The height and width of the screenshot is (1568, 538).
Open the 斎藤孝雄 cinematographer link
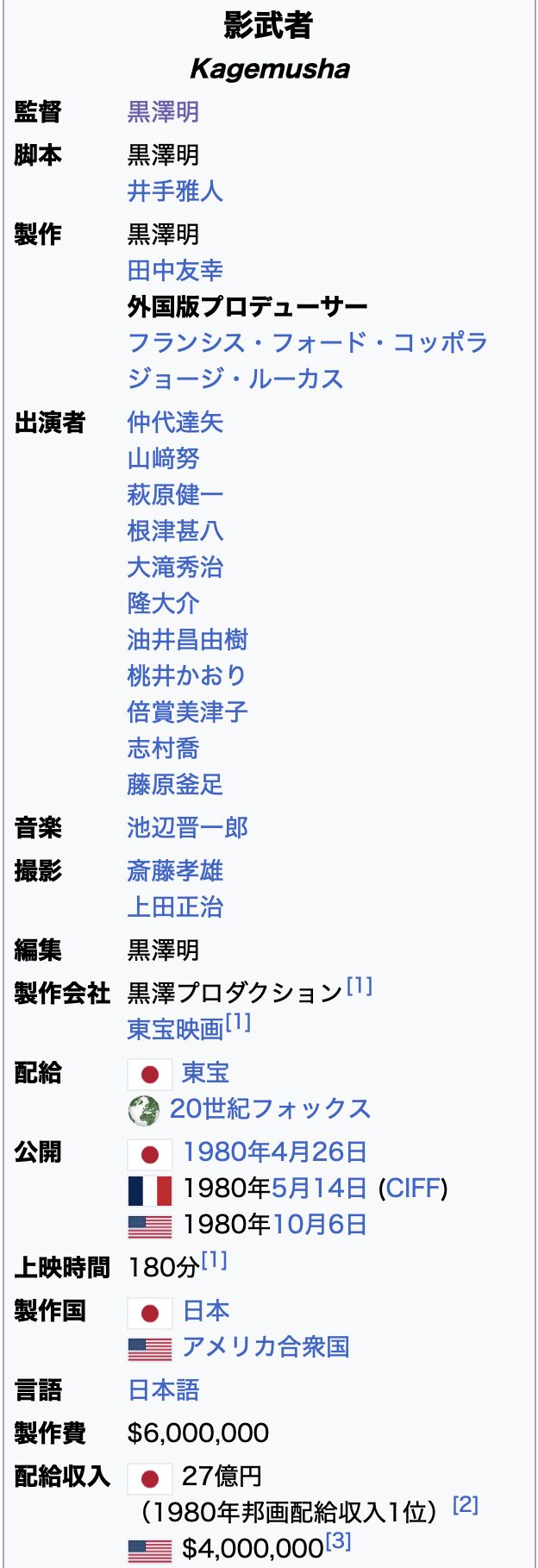point(175,871)
